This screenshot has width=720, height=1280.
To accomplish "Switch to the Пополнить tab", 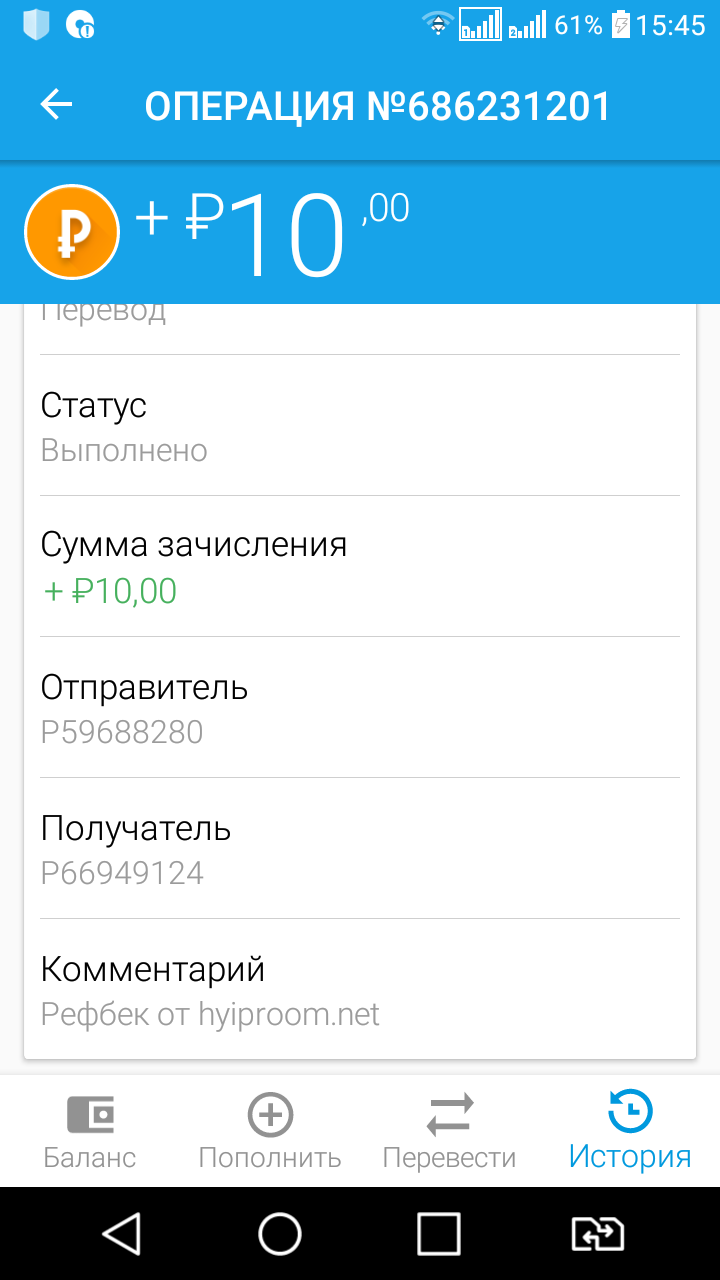I will click(270, 1131).
